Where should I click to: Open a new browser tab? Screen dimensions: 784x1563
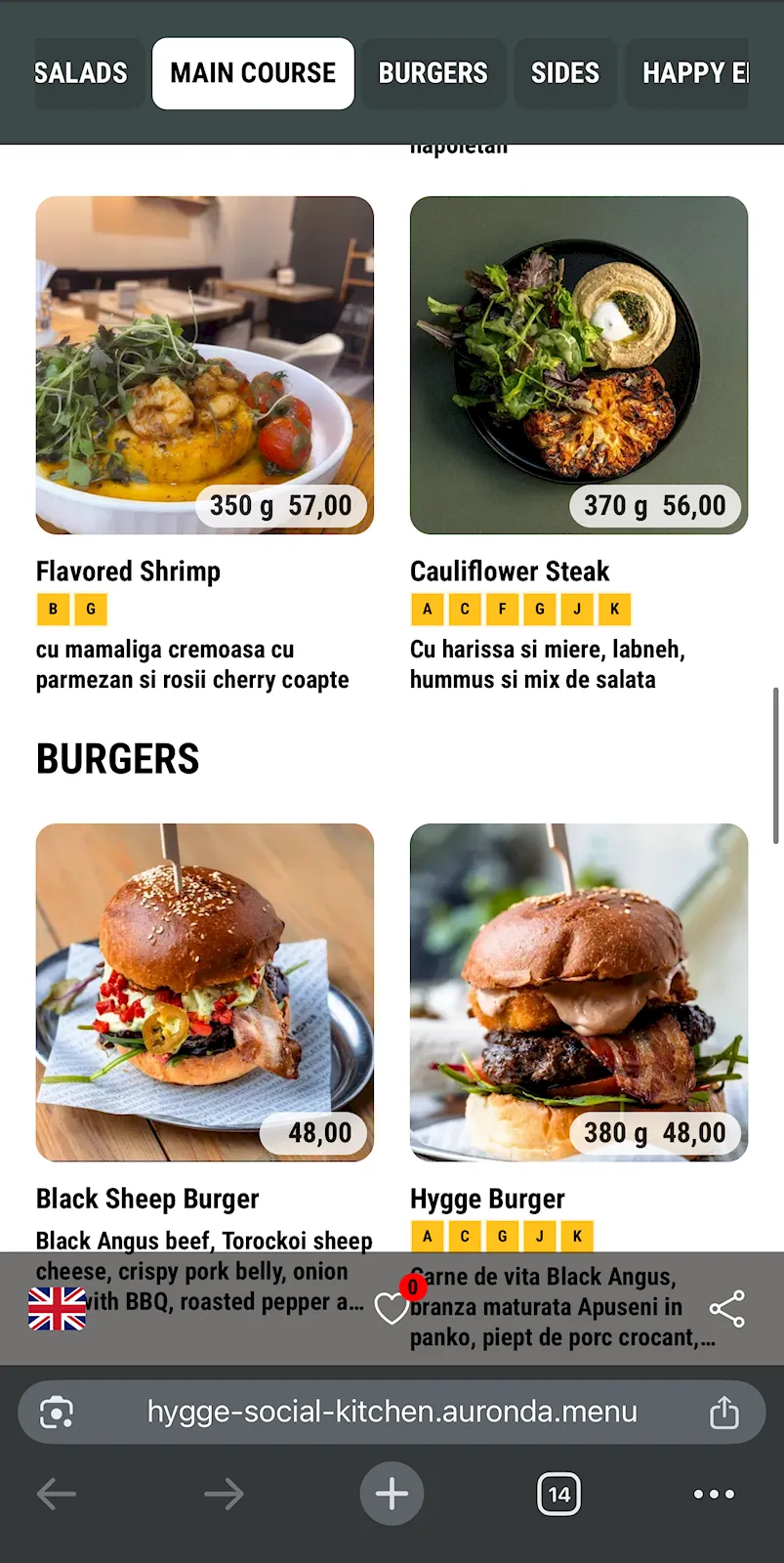[392, 1494]
